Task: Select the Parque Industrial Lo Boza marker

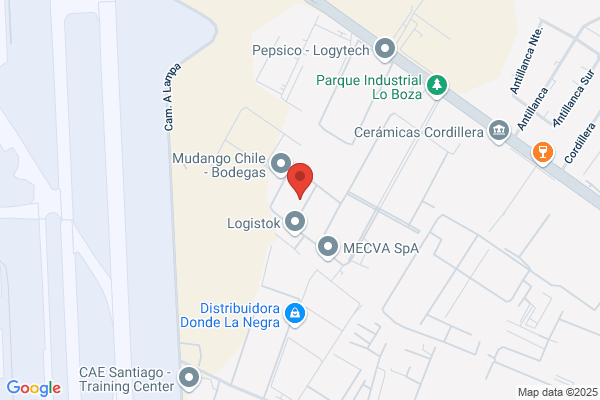Action: tap(437, 86)
